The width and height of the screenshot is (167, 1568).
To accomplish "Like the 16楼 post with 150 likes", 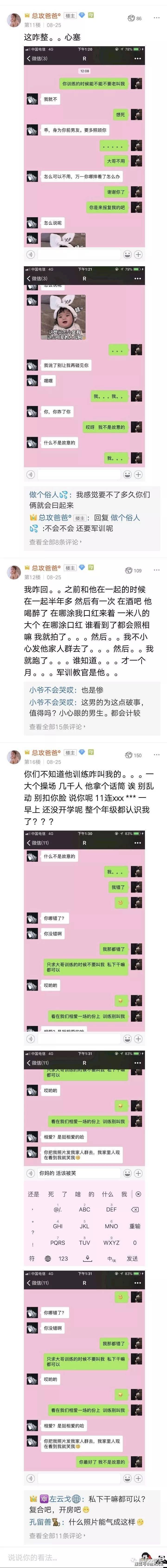I will click(134, 755).
